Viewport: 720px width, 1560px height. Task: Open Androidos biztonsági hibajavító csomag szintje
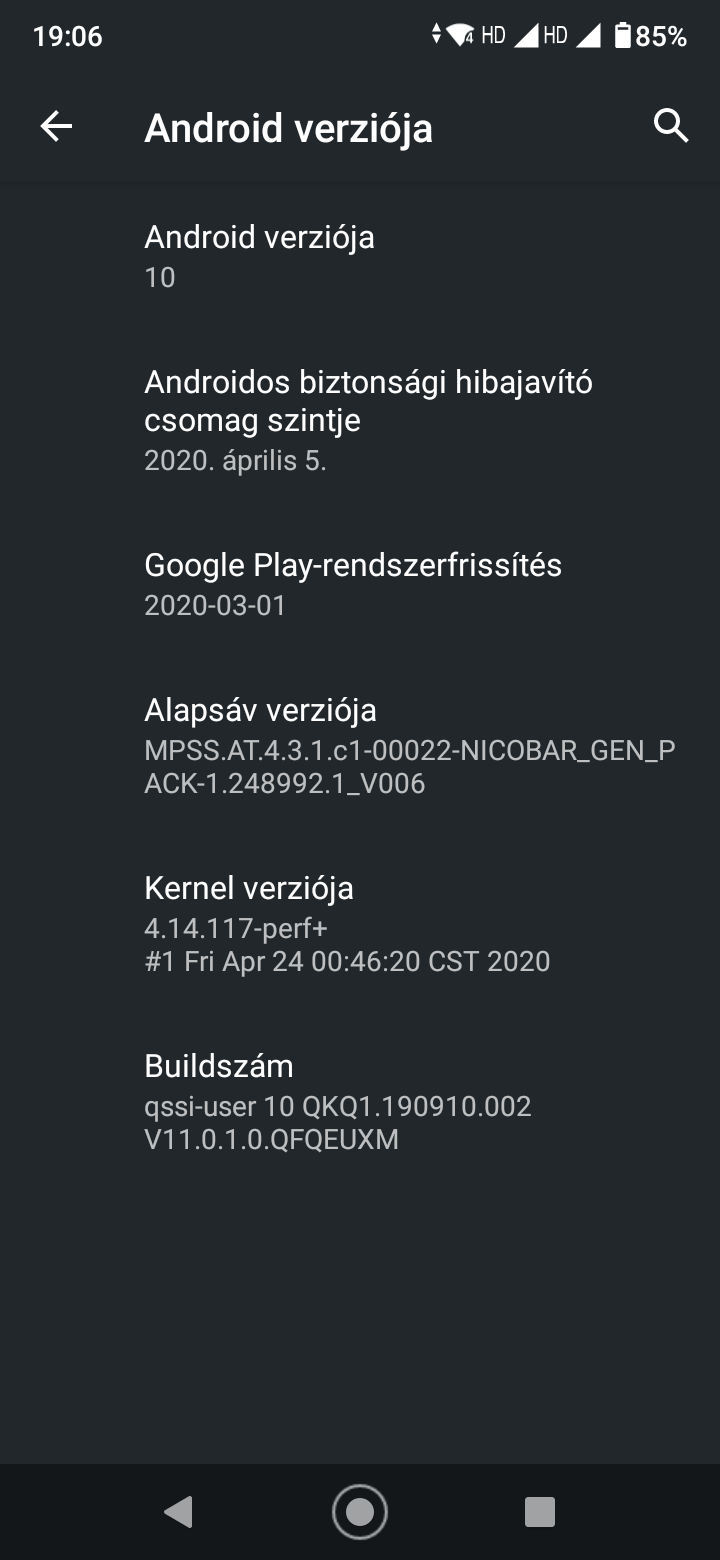click(x=360, y=420)
